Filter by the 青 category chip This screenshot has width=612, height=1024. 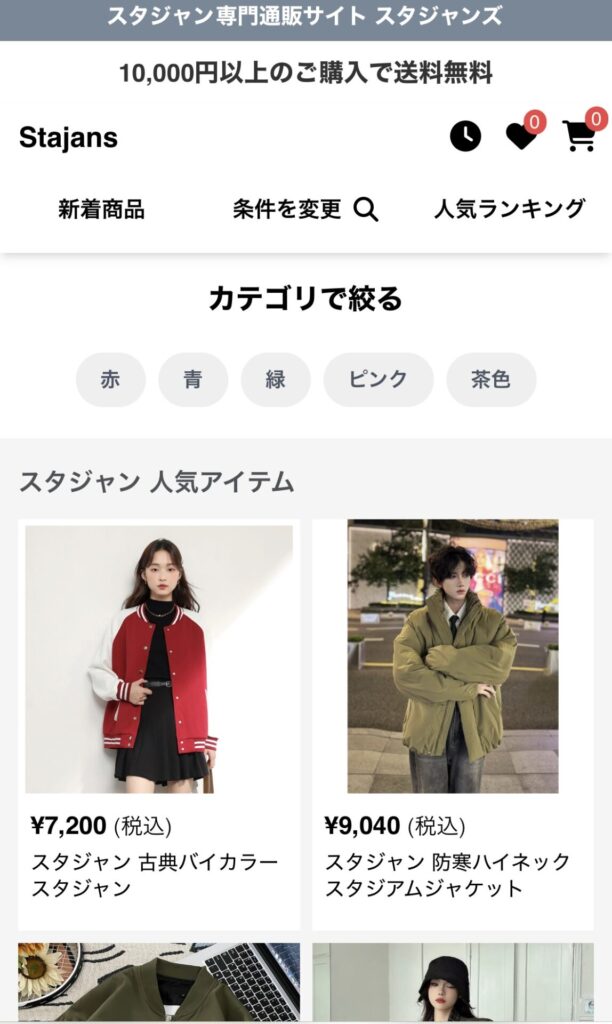(193, 380)
